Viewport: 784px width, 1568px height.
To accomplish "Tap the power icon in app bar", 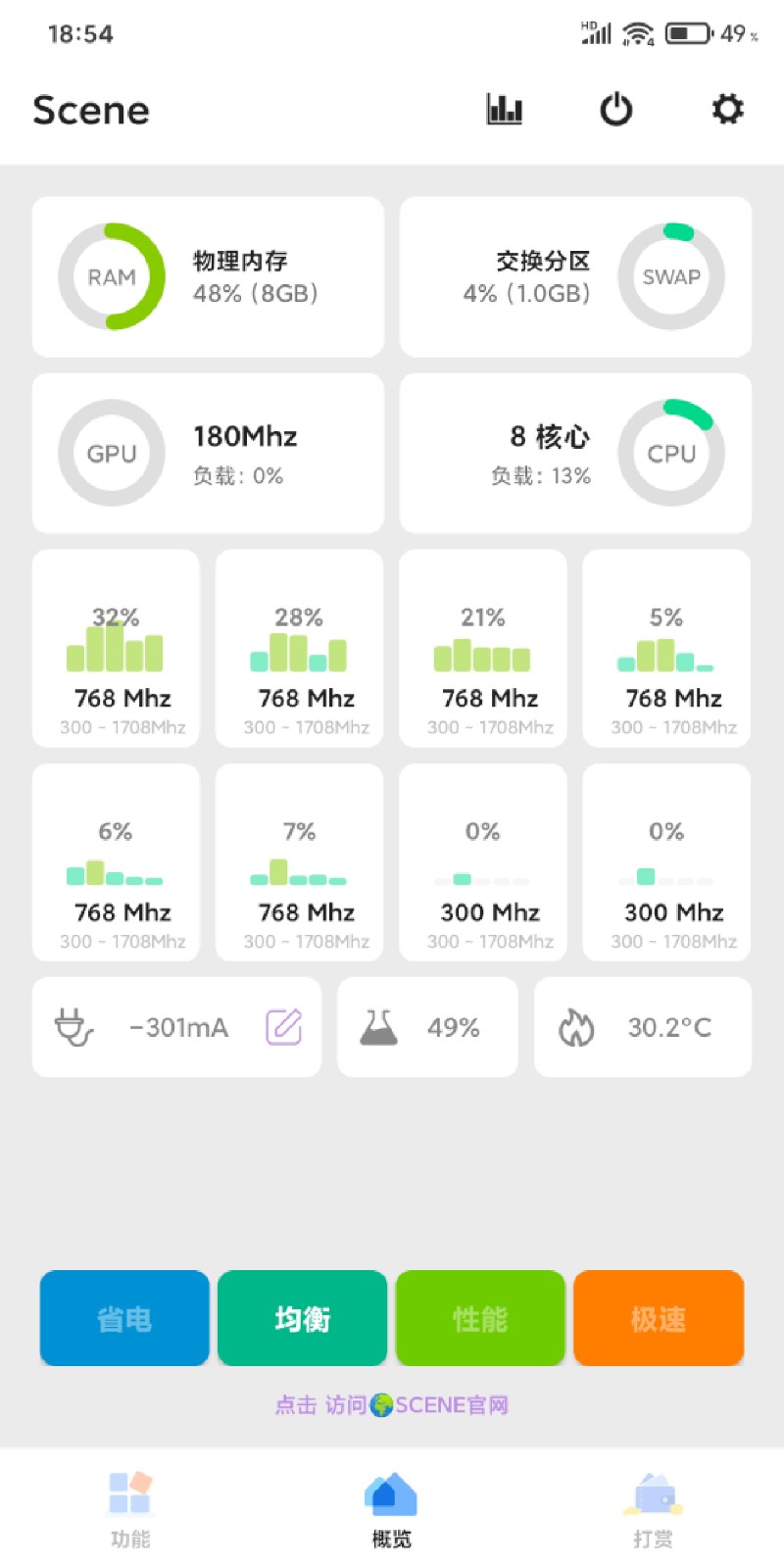I will click(616, 109).
